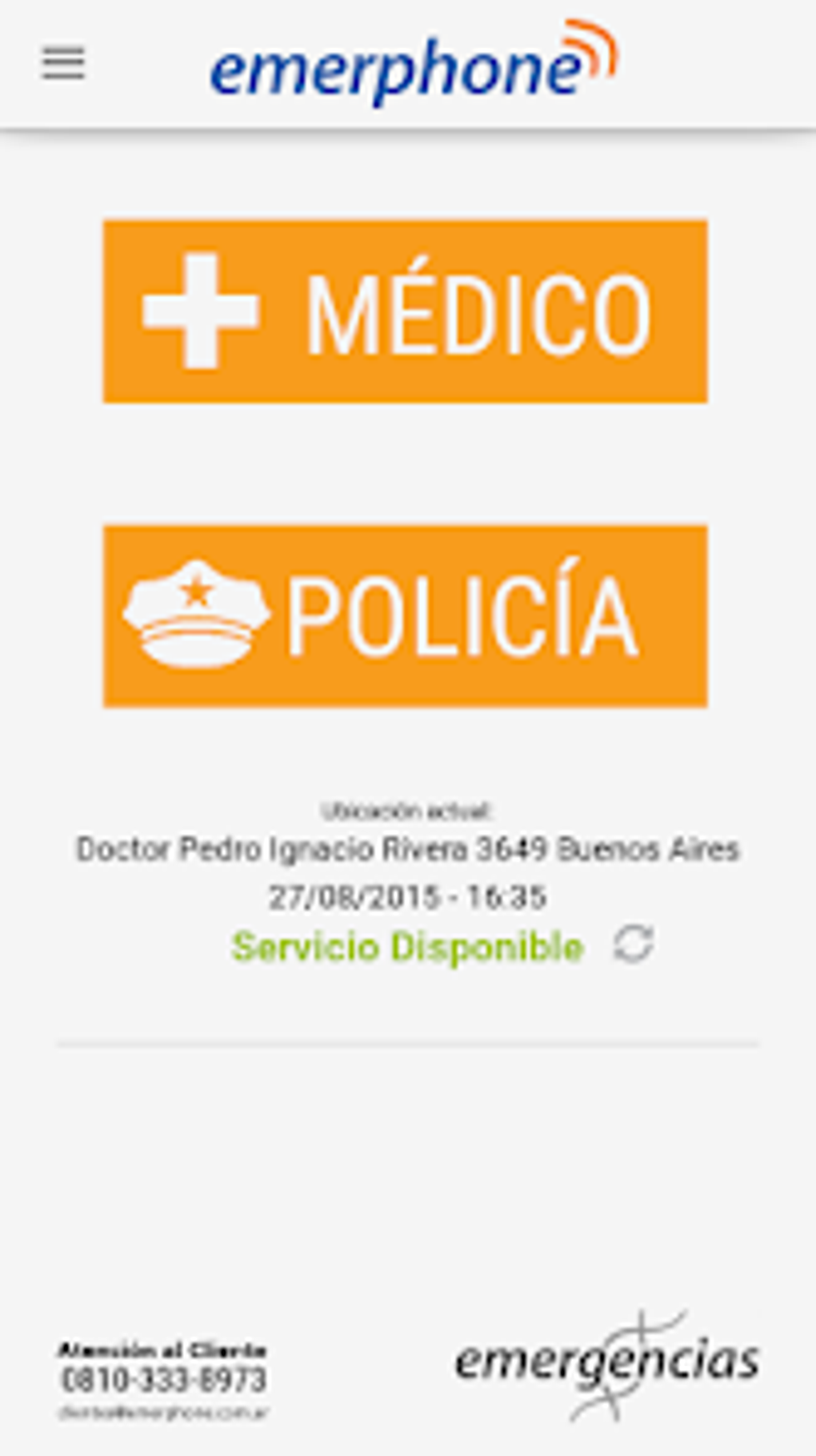Refresh the current location status
Screen dimensions: 816x1456
coord(633,944)
